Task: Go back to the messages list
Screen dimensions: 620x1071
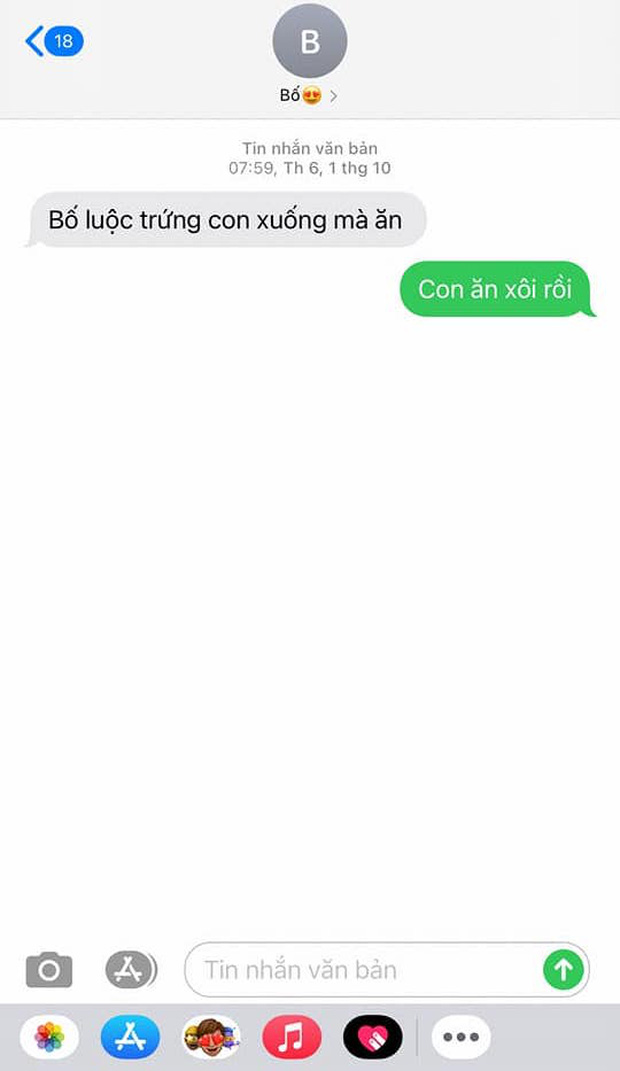Action: (52, 41)
